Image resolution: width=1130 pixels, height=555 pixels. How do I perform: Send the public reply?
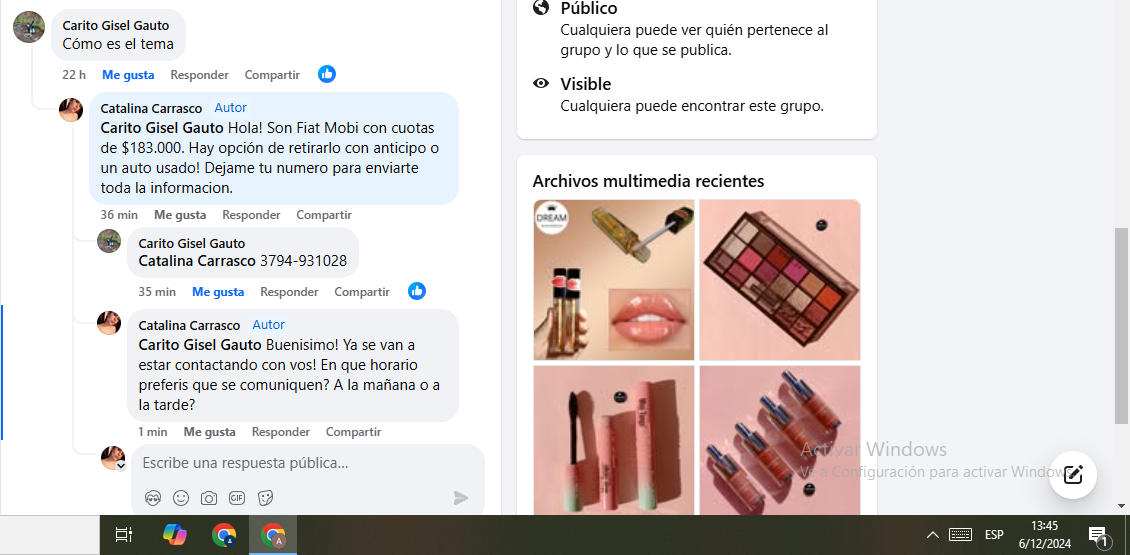click(x=461, y=498)
